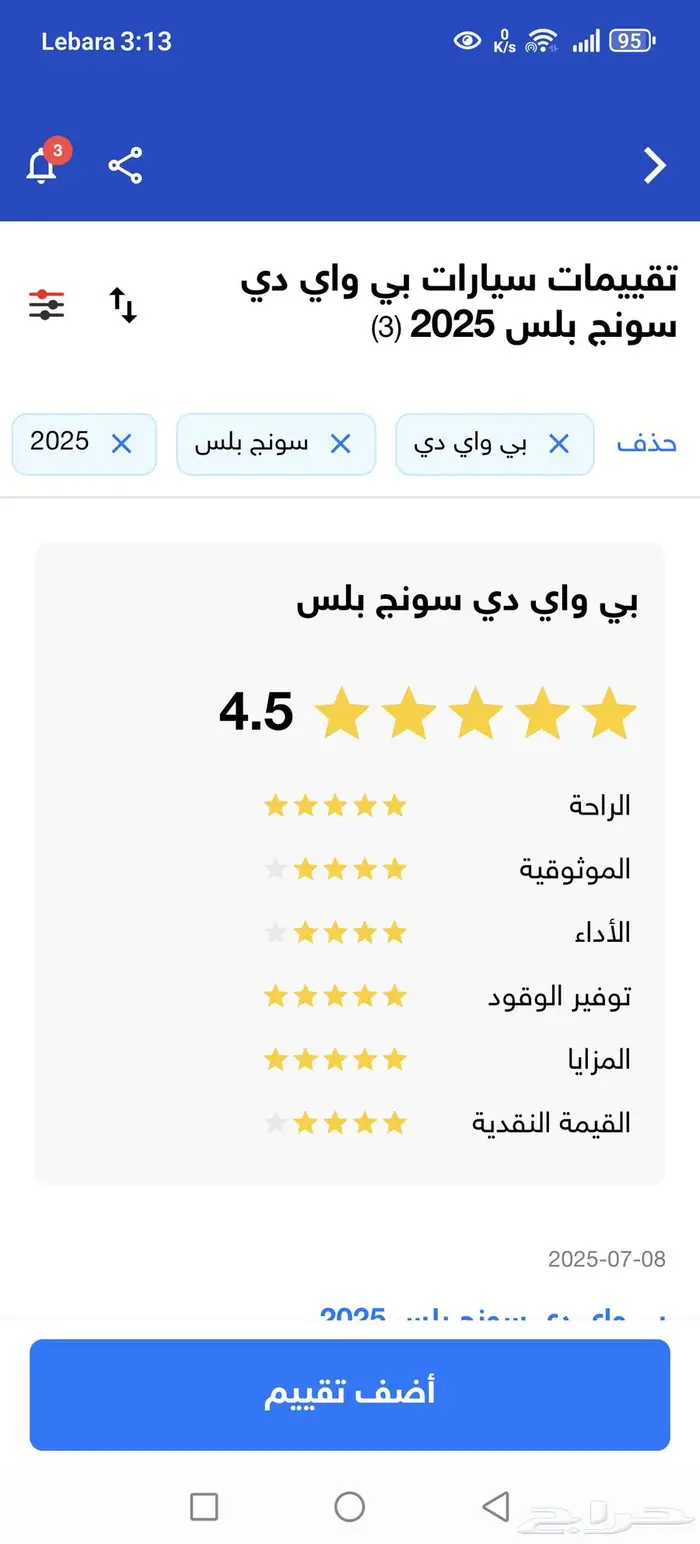The width and height of the screenshot is (700, 1544).
Task: Go back using the header arrow
Action: coord(655,165)
